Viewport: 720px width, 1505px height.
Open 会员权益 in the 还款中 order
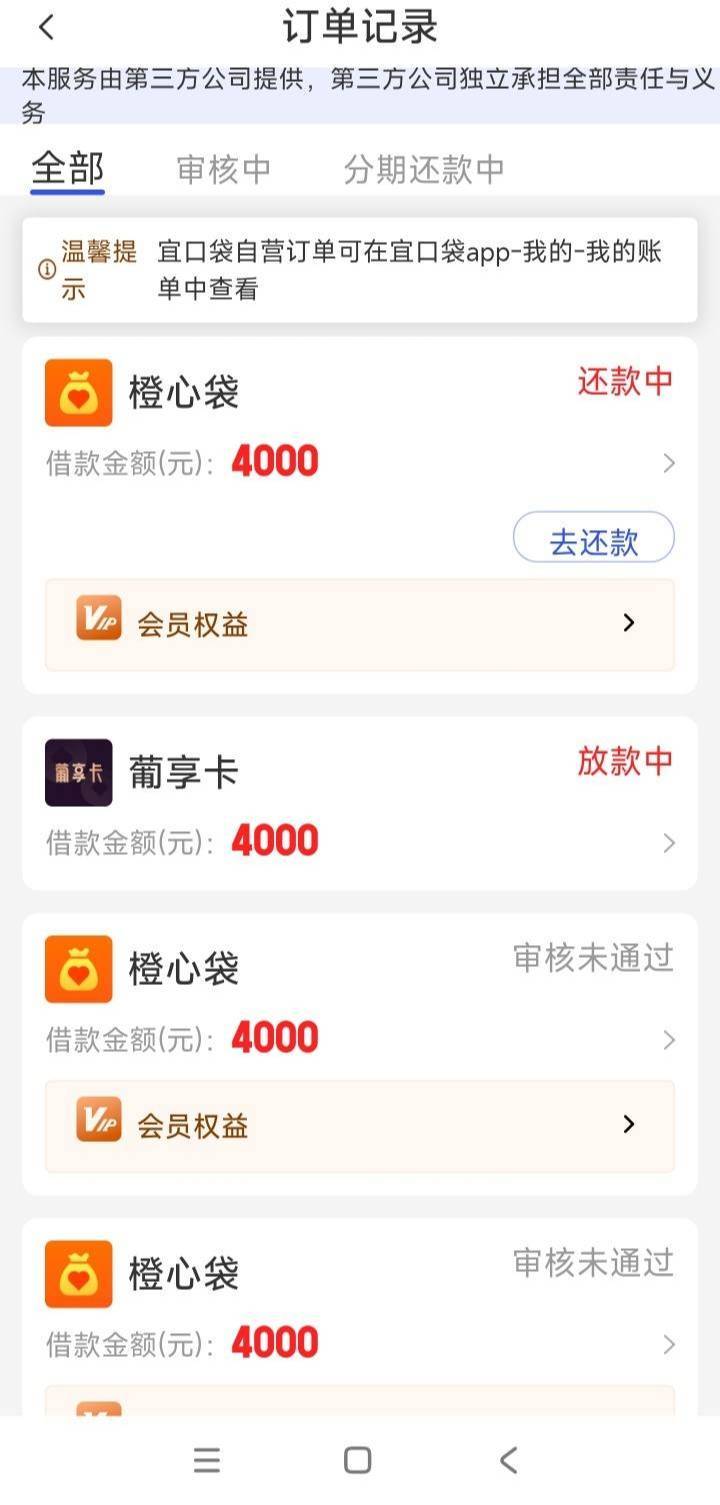tap(360, 624)
